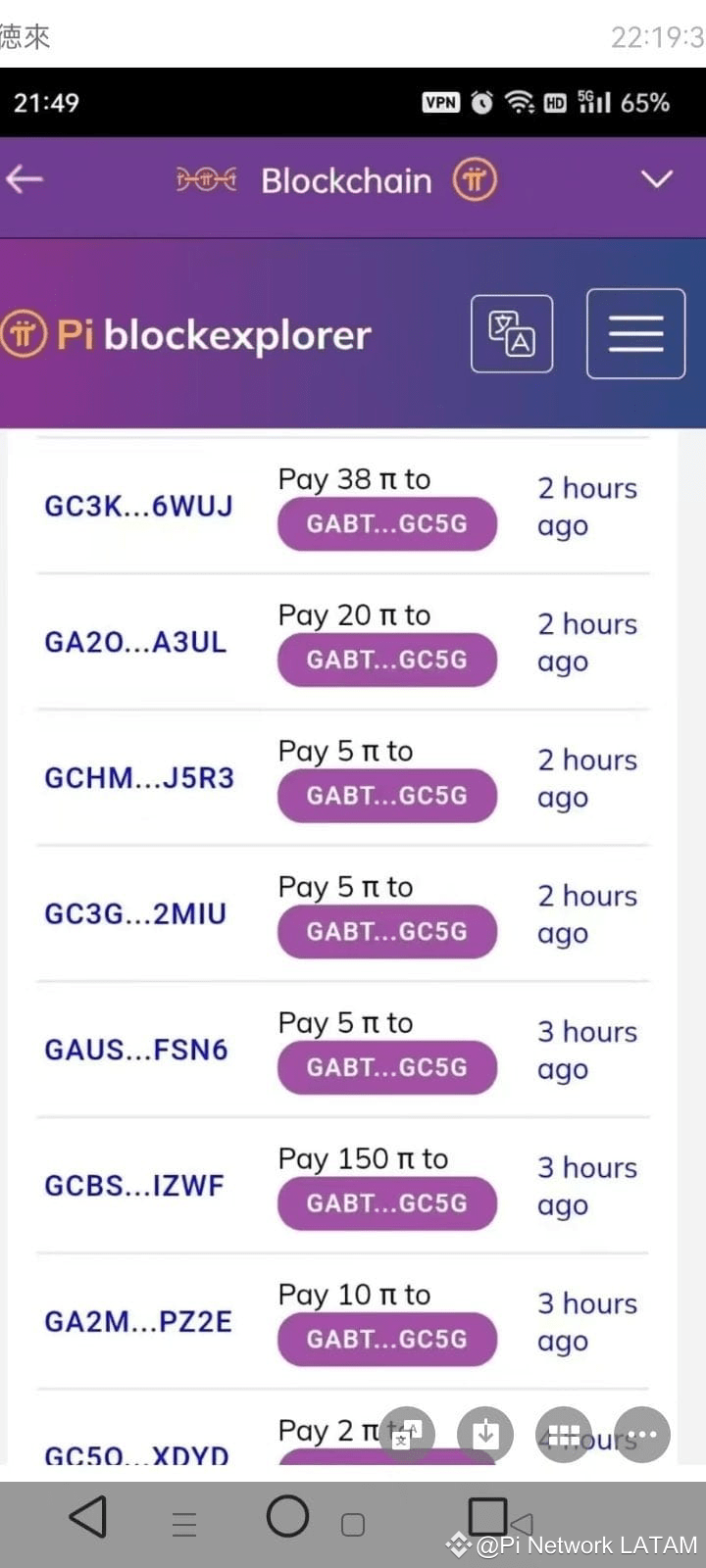The width and height of the screenshot is (706, 1568).
Task: Click GABT...GC5G under the 150 π payment
Action: tap(386, 1203)
